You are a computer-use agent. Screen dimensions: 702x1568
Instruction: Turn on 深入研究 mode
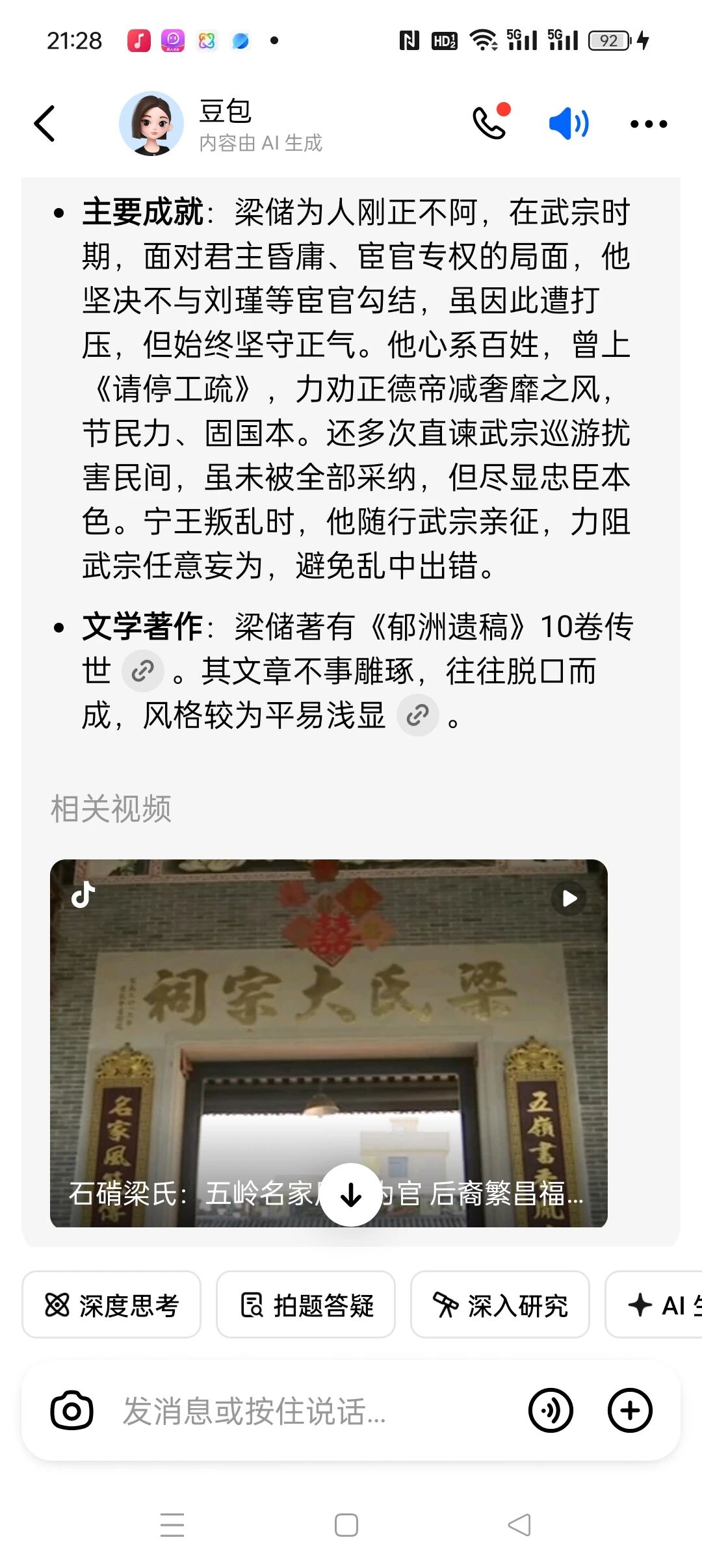click(x=499, y=1305)
